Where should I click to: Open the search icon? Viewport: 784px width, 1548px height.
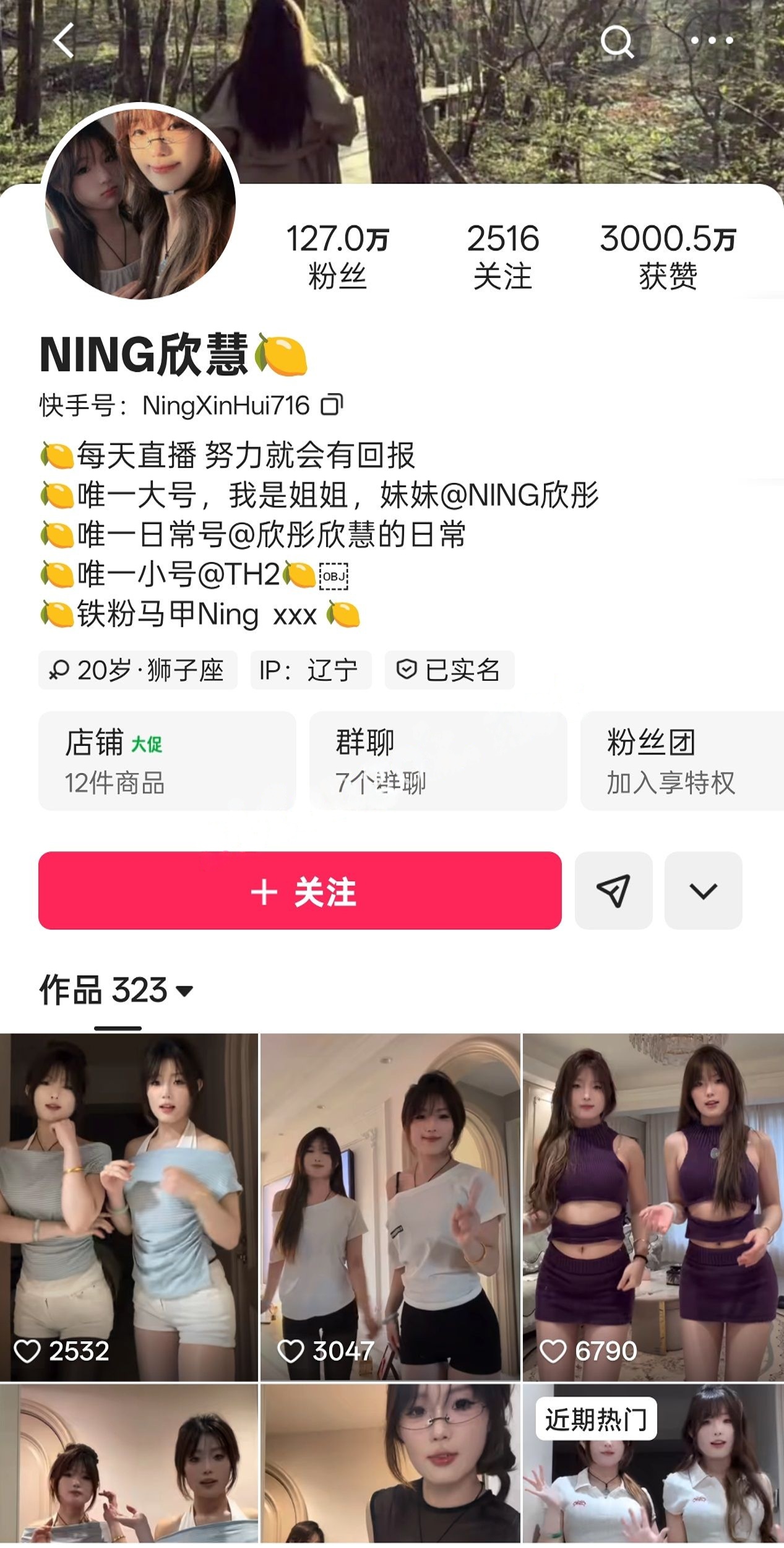[618, 40]
